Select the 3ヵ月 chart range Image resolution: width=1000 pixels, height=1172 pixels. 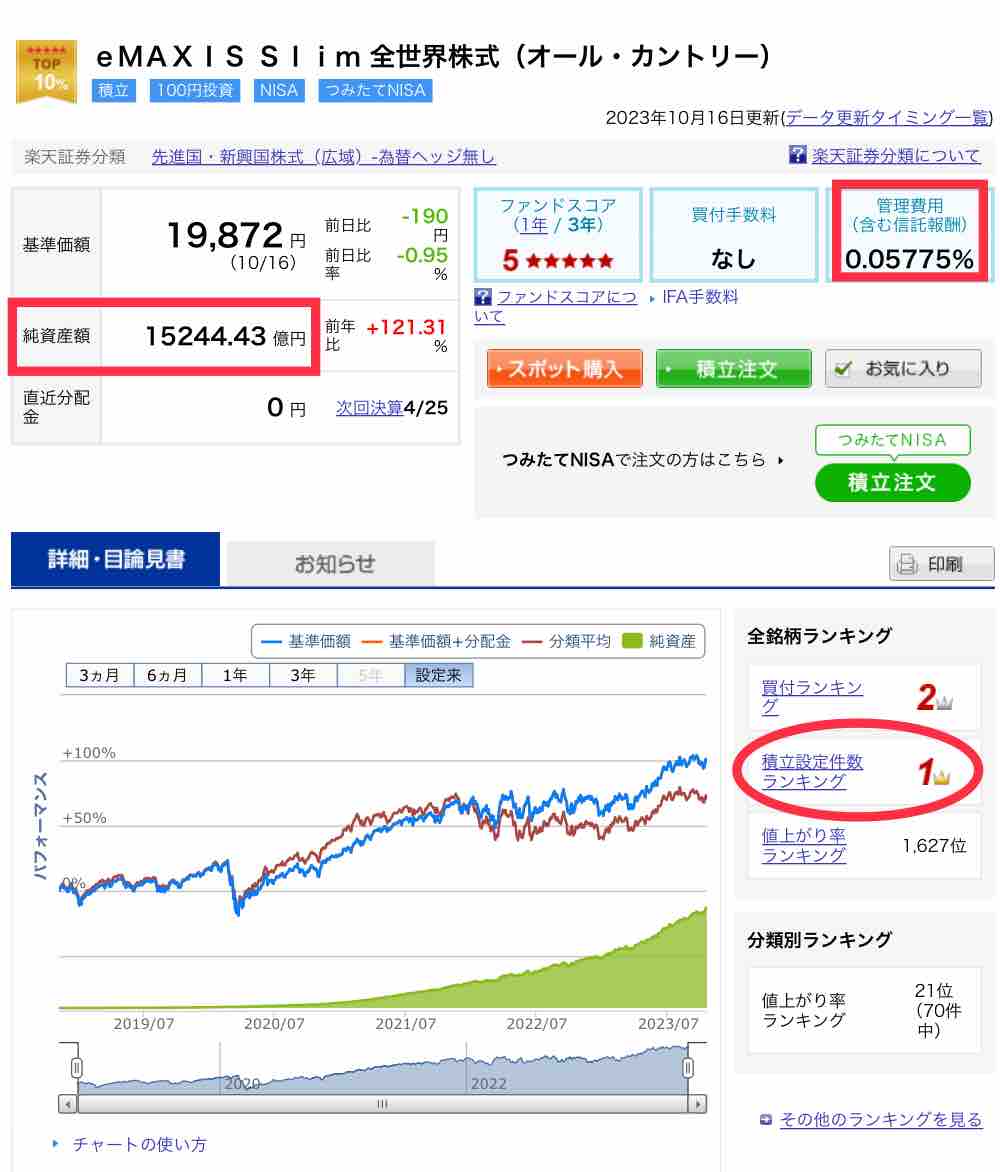coord(99,675)
